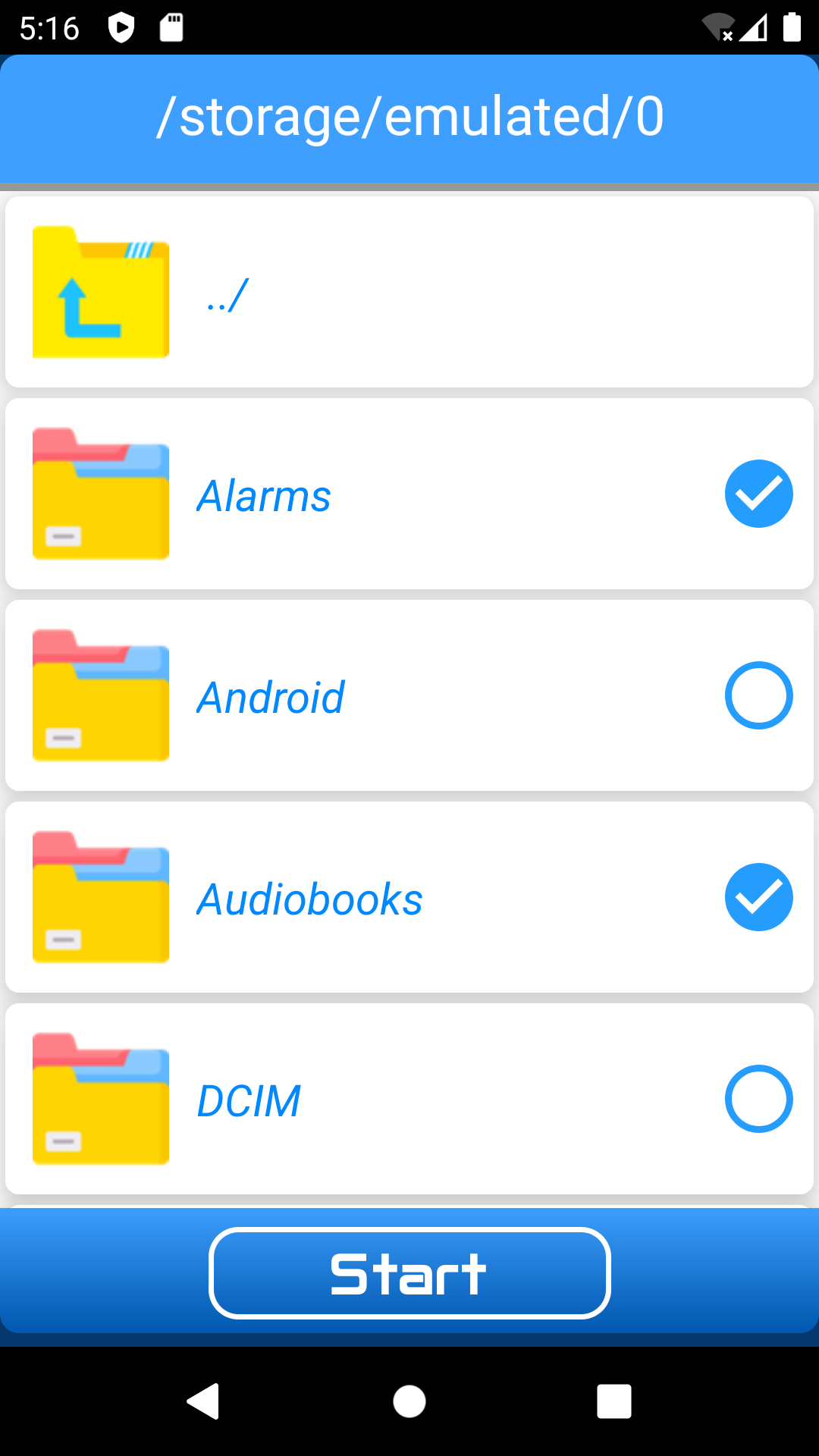Go back using system navigation
819x1456 pixels.
[x=203, y=1401]
